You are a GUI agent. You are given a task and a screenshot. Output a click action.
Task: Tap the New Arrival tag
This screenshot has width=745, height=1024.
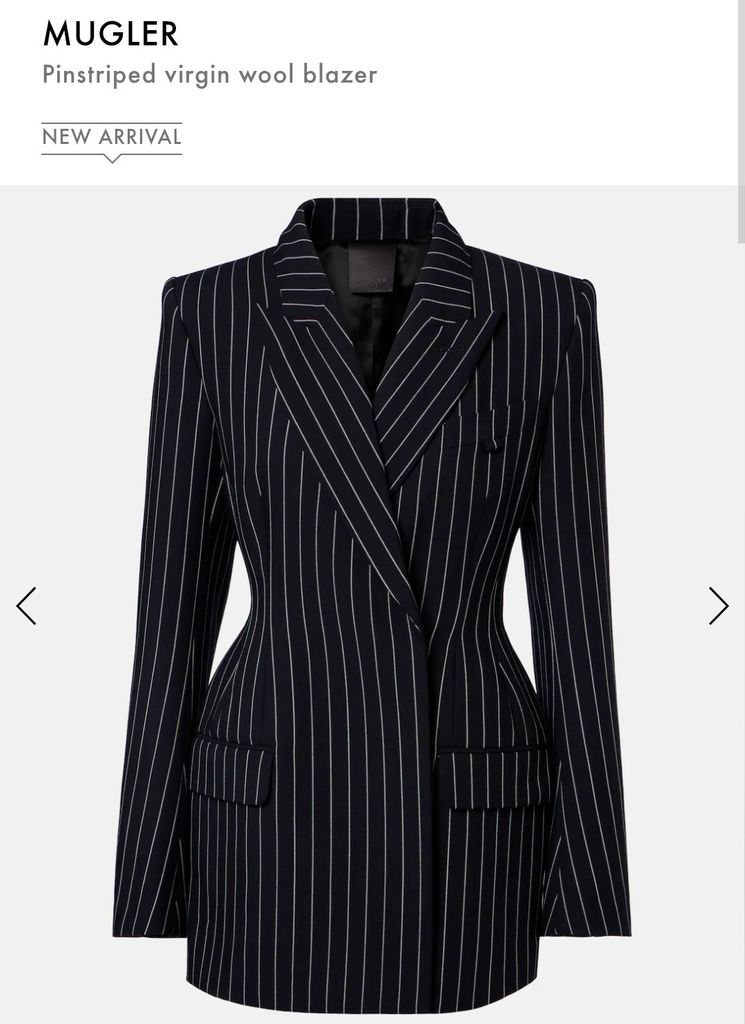(x=112, y=138)
